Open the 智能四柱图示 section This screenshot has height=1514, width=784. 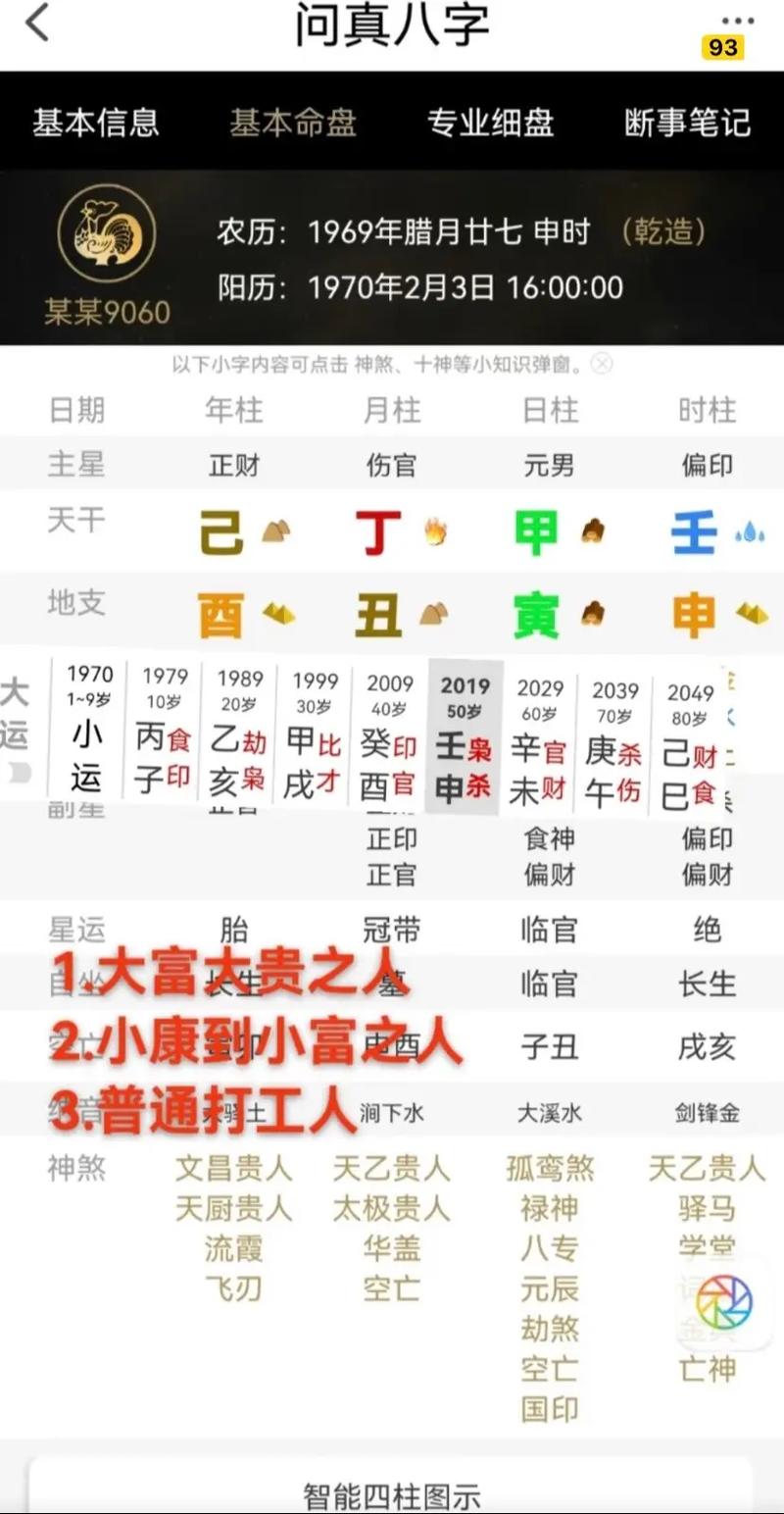coord(391,1495)
